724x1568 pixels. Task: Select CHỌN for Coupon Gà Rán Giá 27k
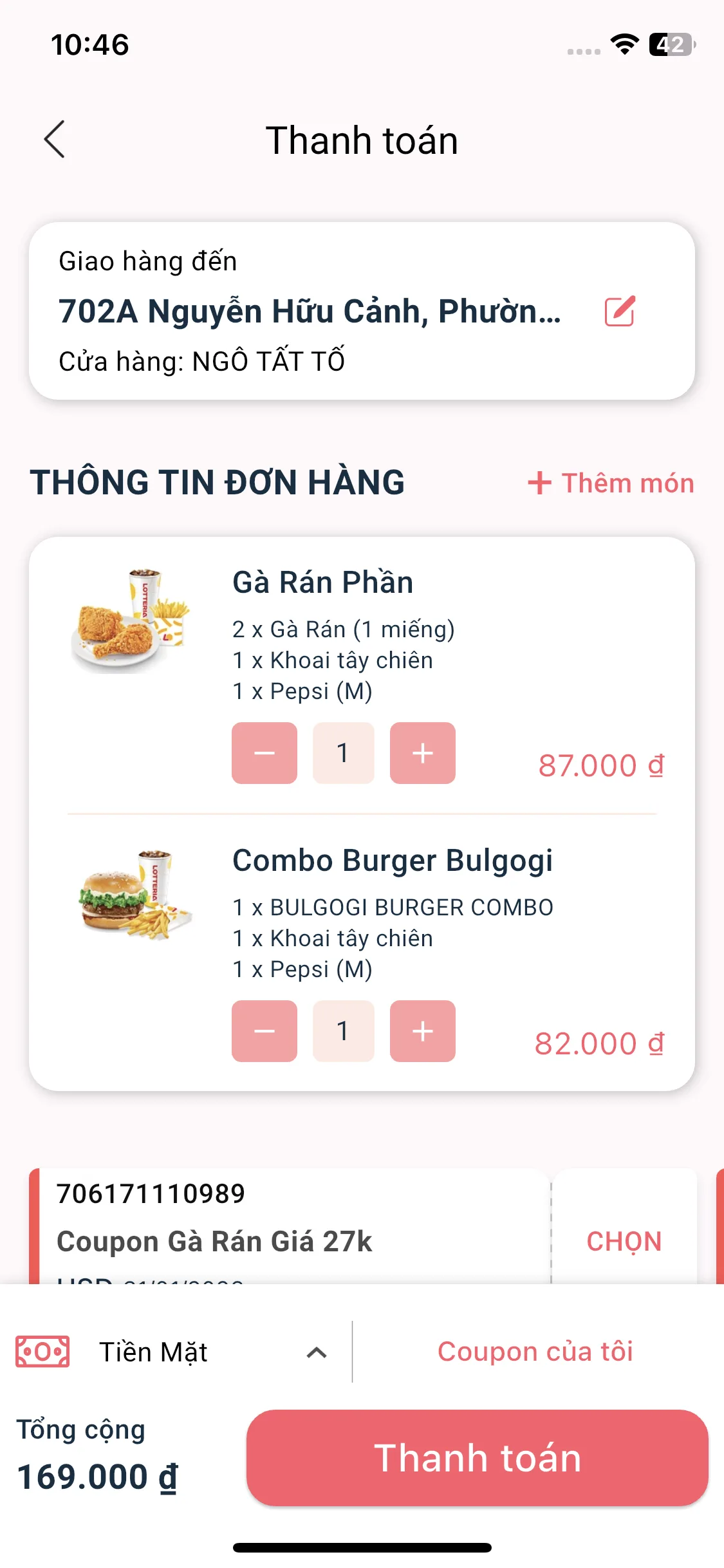pos(624,1241)
